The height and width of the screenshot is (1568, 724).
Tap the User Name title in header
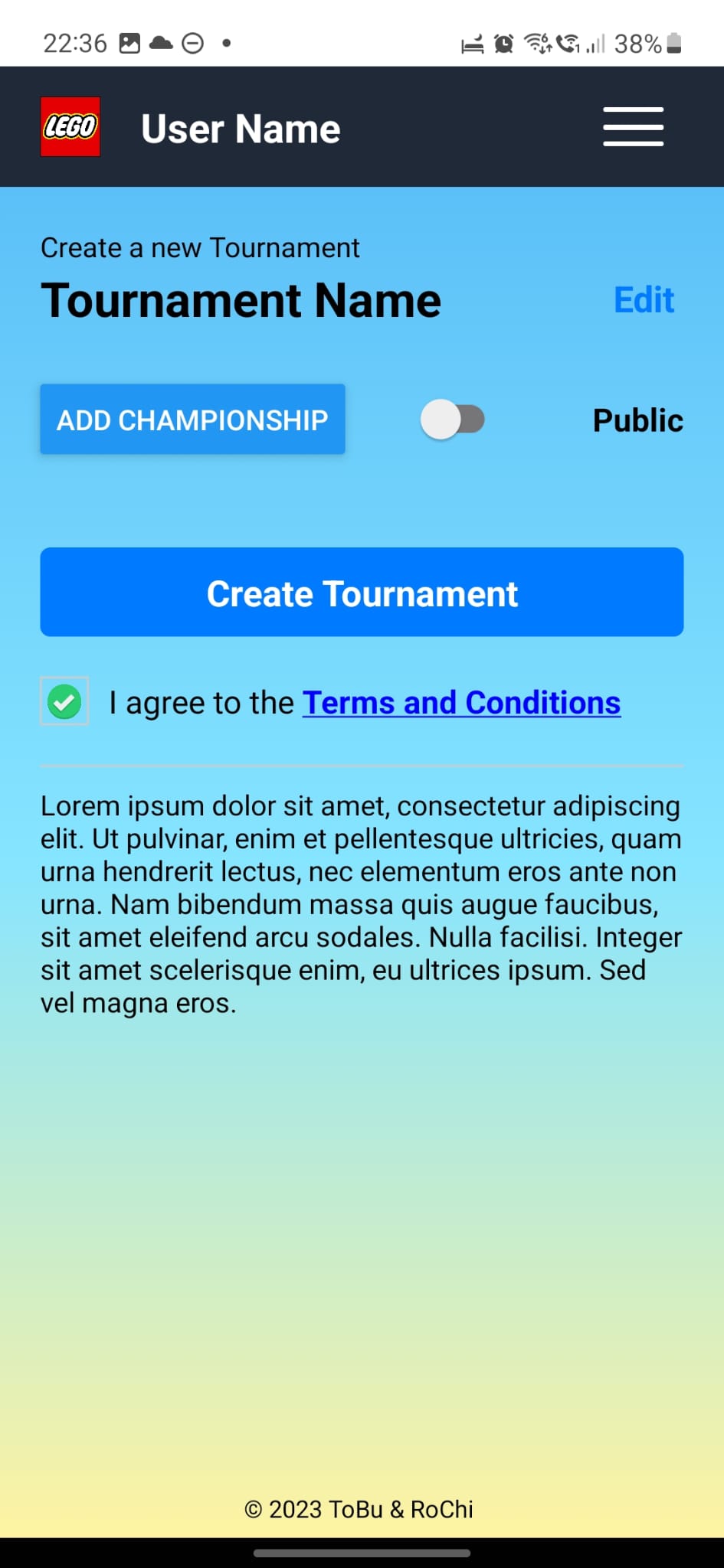click(x=240, y=127)
